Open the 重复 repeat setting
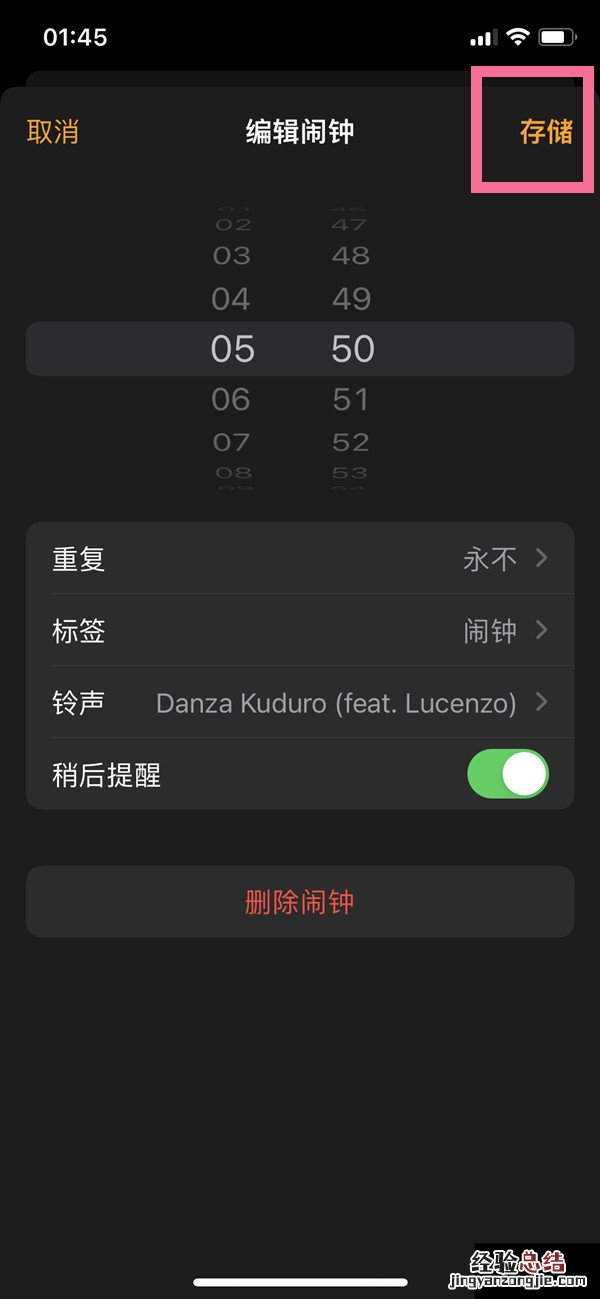The width and height of the screenshot is (600, 1299). tap(300, 558)
